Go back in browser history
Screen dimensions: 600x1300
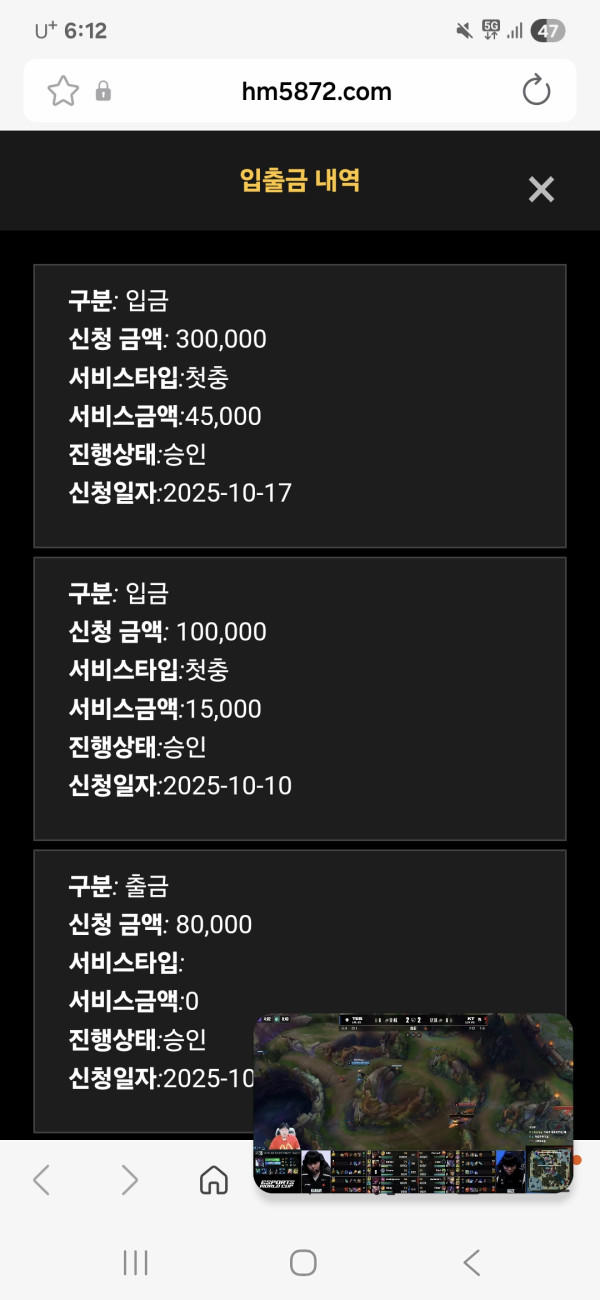point(41,1180)
